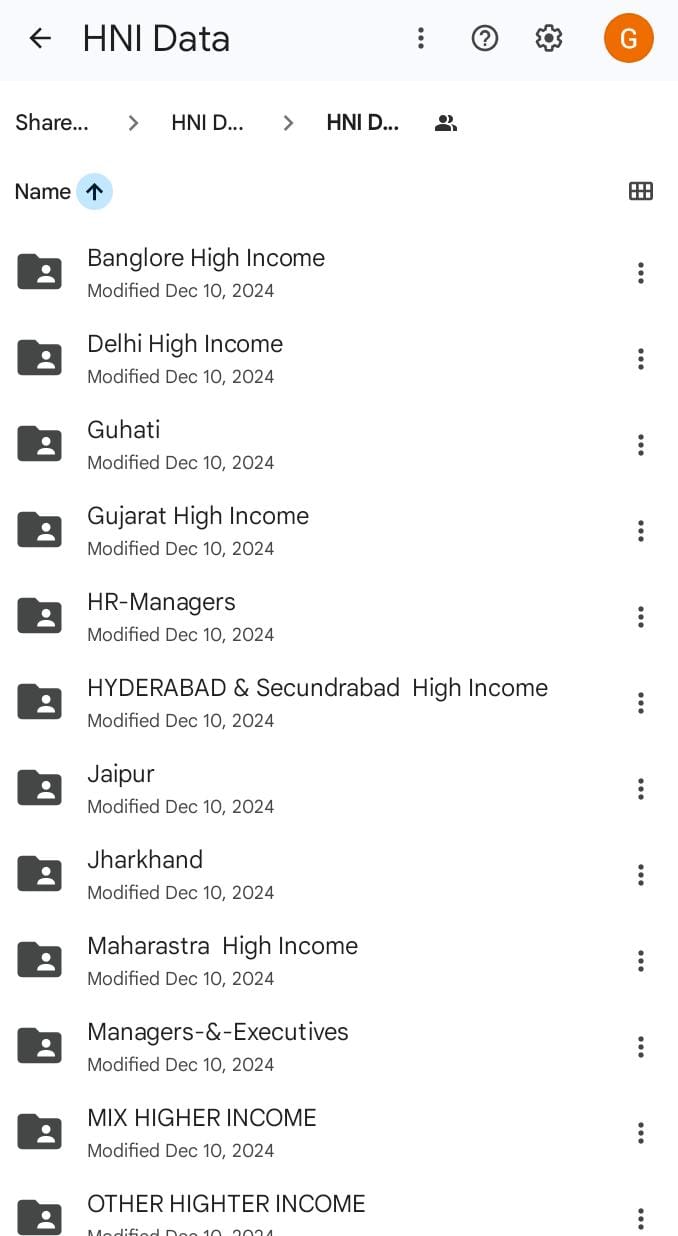678x1236 pixels.
Task: Open the MIX HIGHER INCOME folder
Action: tap(339, 1133)
